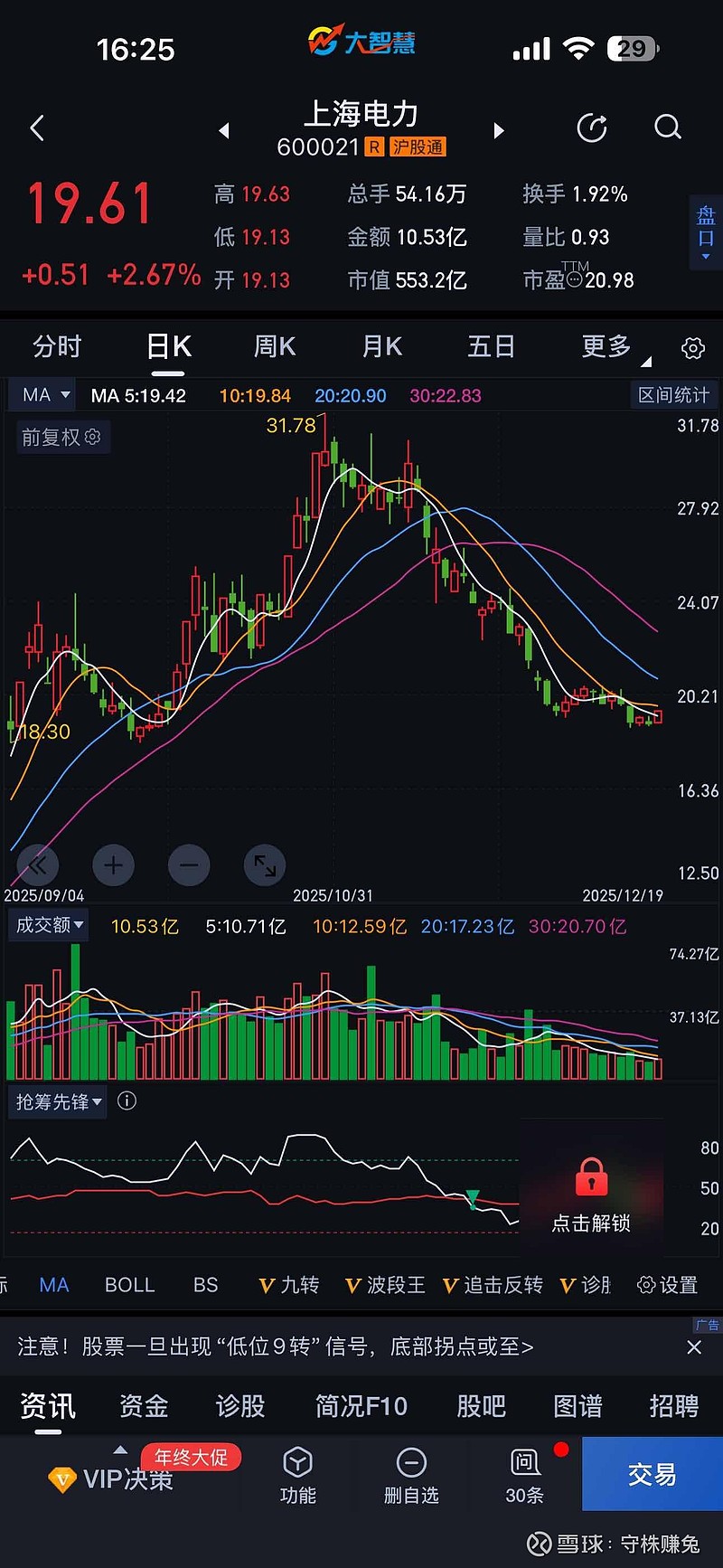This screenshot has height=1568, width=723.
Task: Toggle 前复权 price adjustment mode
Action: [x=62, y=437]
